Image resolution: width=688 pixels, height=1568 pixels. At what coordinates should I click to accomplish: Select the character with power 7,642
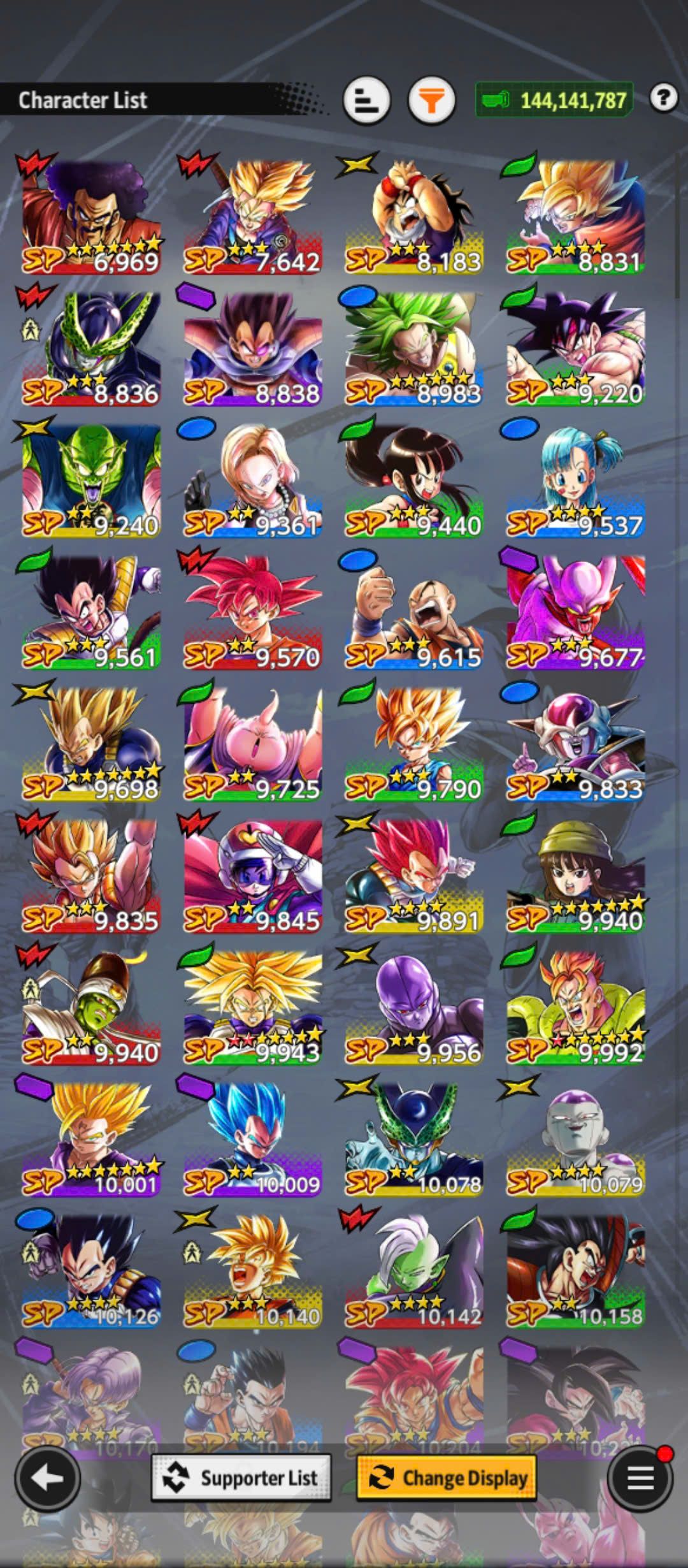pos(253,217)
